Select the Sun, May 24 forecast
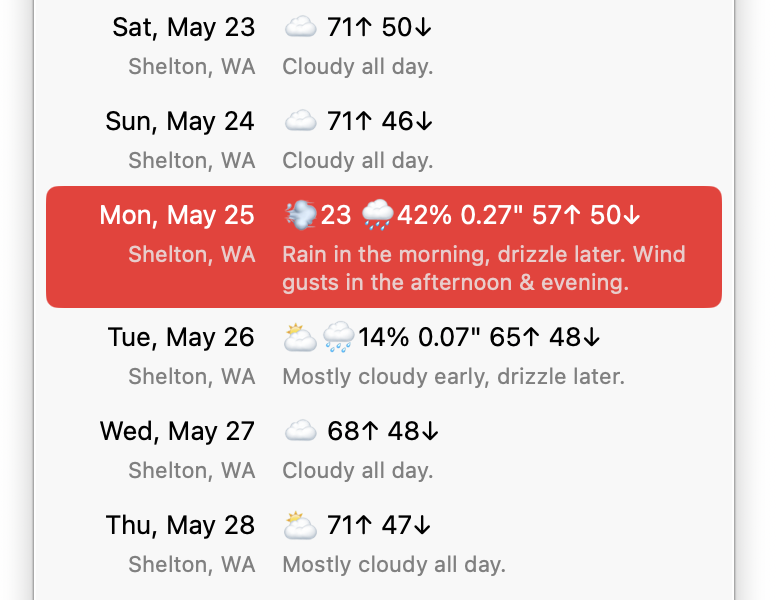Screen dimensions: 776x600 [384, 140]
